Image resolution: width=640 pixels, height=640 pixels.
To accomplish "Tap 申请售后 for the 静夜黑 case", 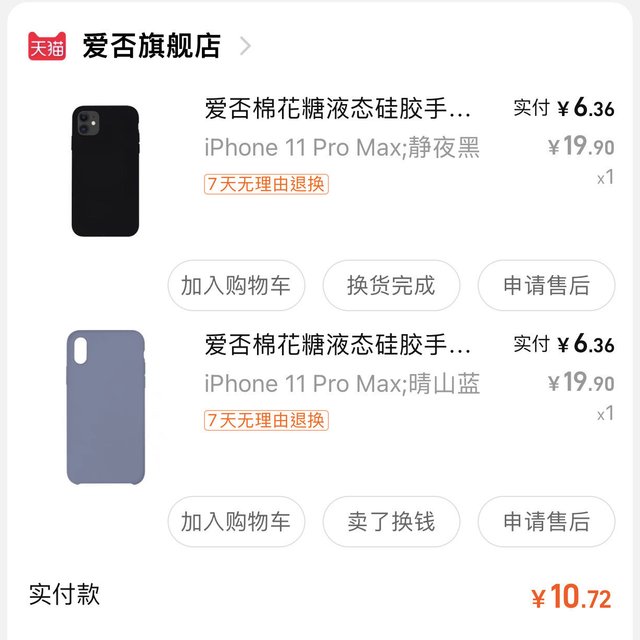I will (546, 285).
